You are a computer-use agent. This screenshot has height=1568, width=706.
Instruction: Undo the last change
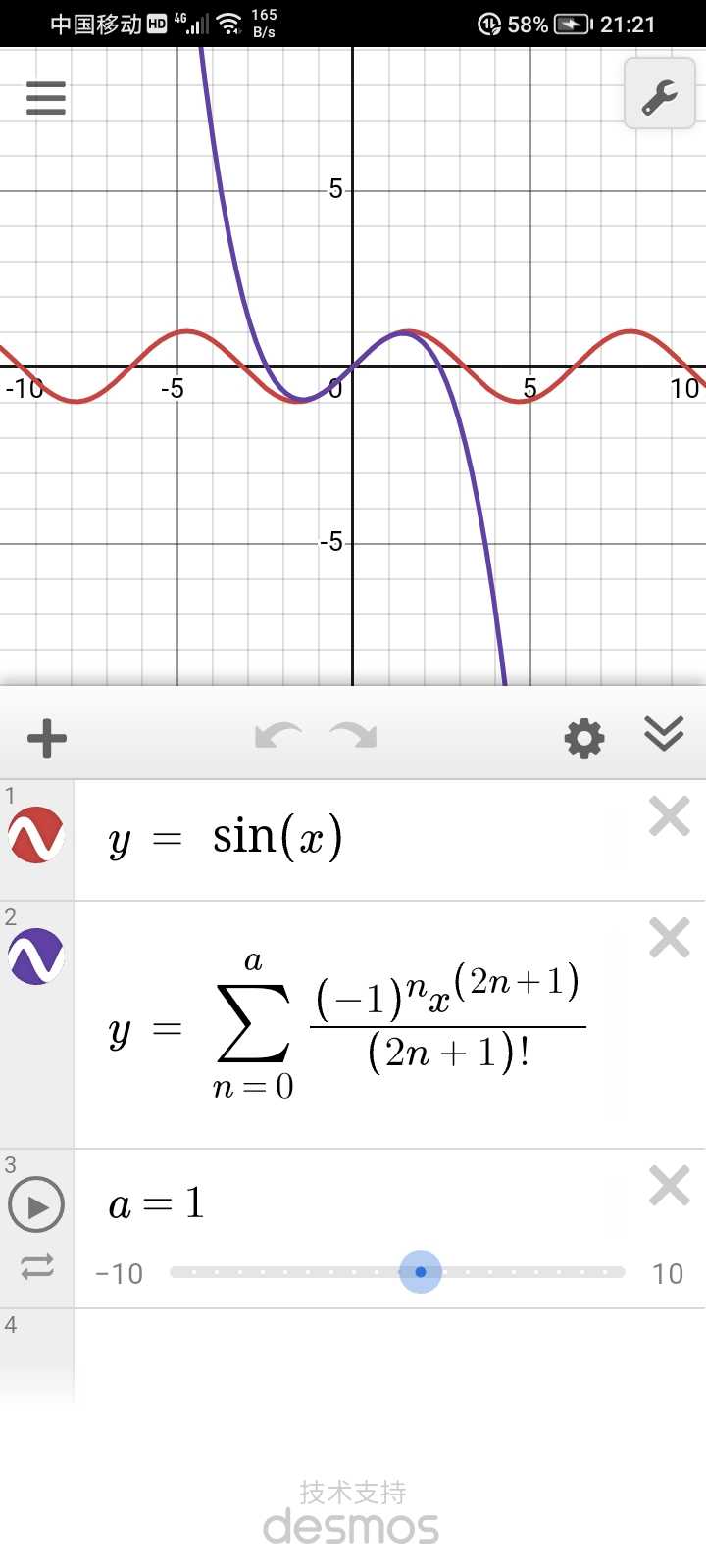(x=277, y=736)
